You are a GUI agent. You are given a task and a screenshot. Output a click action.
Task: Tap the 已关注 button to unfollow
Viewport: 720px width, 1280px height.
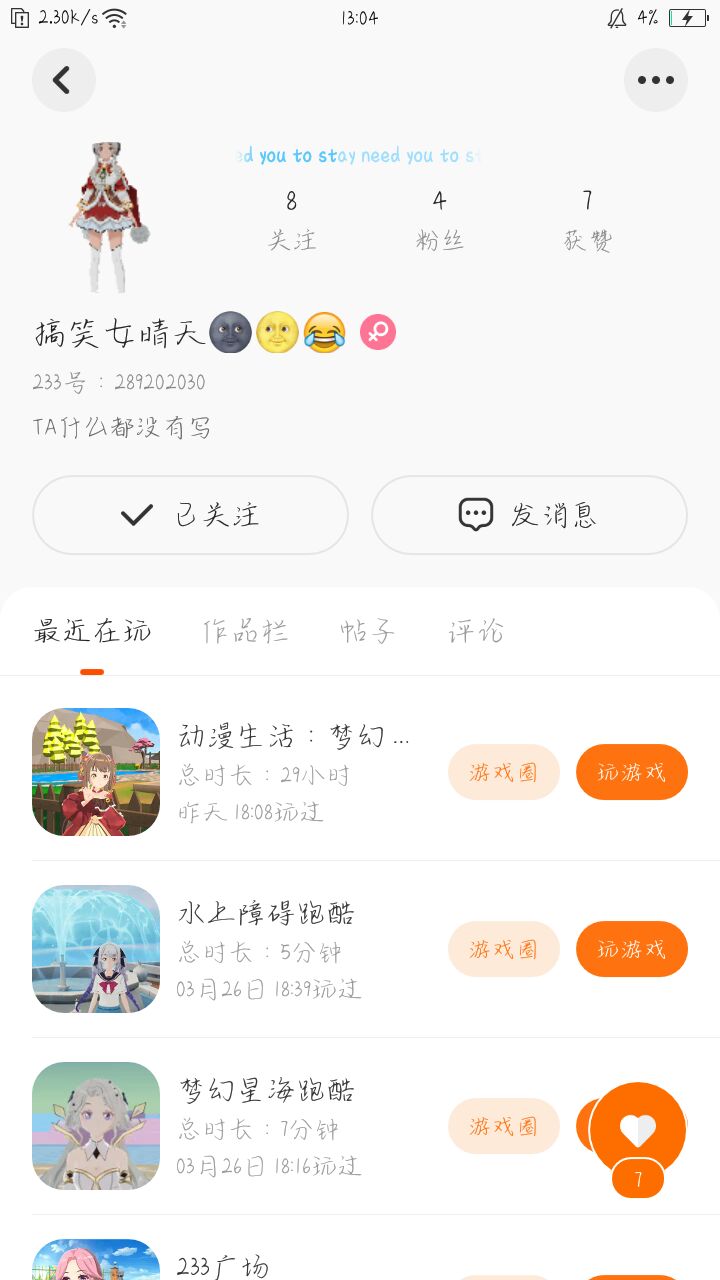point(190,515)
